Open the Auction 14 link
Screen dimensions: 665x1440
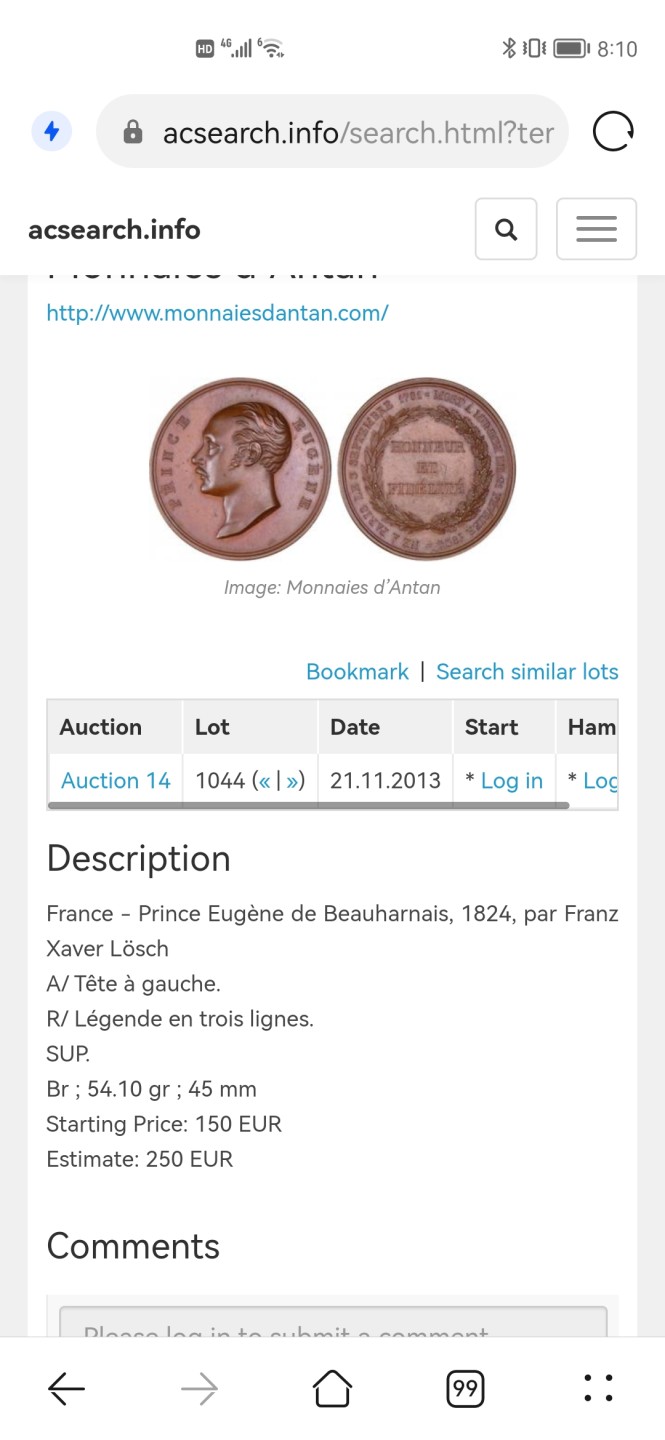coord(116,781)
